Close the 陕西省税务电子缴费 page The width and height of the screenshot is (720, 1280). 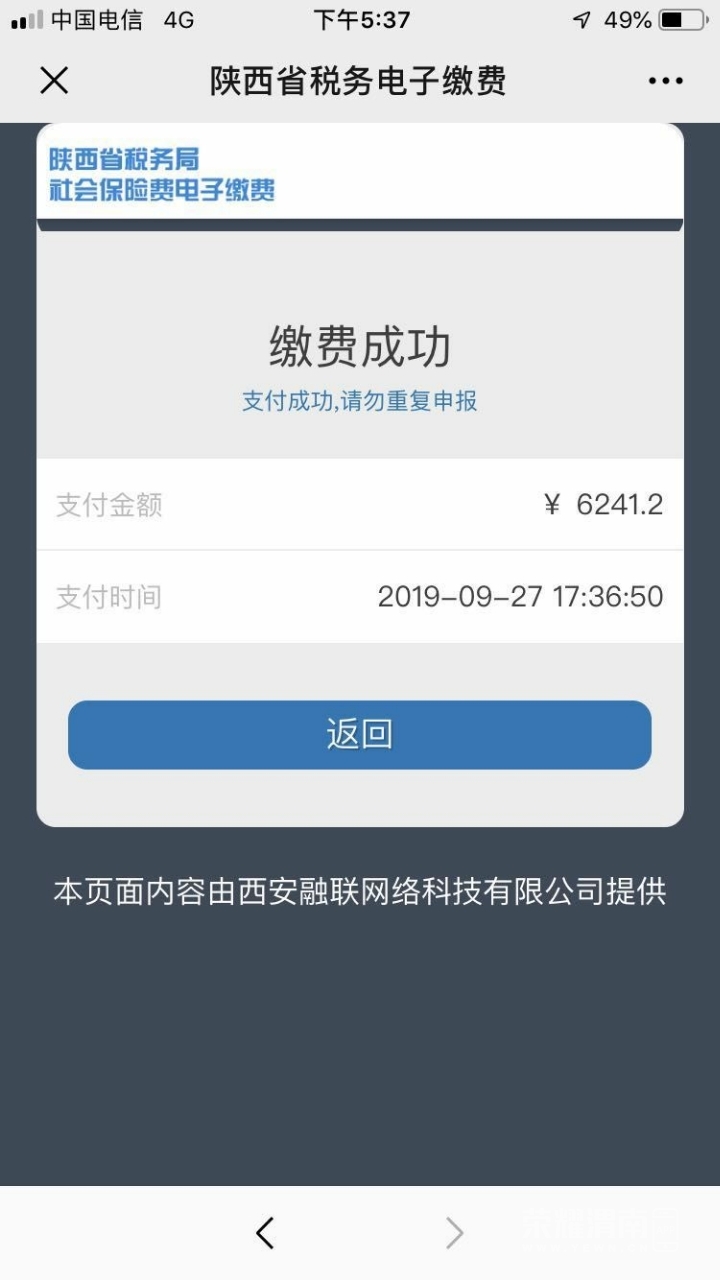[x=54, y=81]
